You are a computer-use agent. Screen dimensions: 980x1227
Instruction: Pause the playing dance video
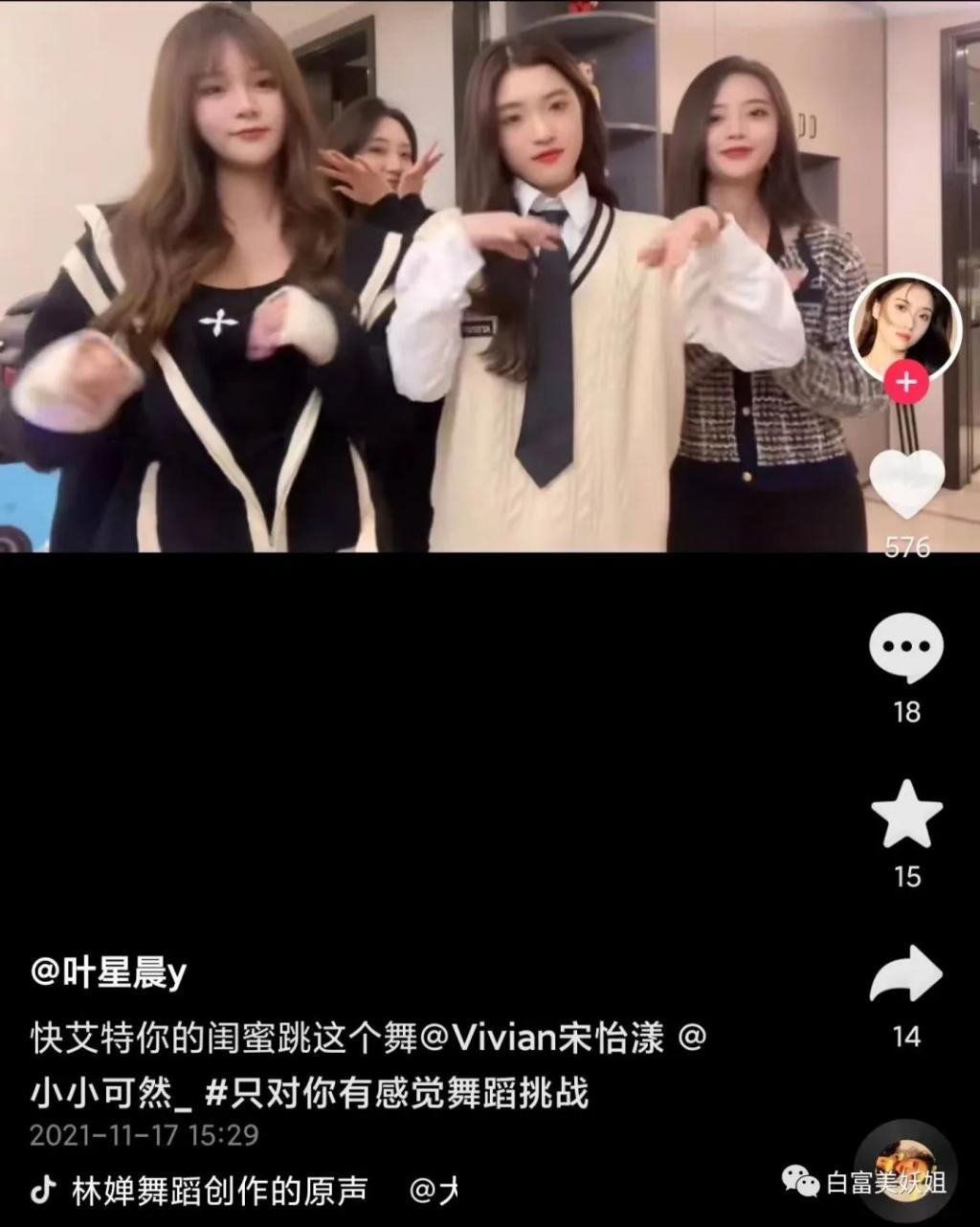(x=431, y=287)
